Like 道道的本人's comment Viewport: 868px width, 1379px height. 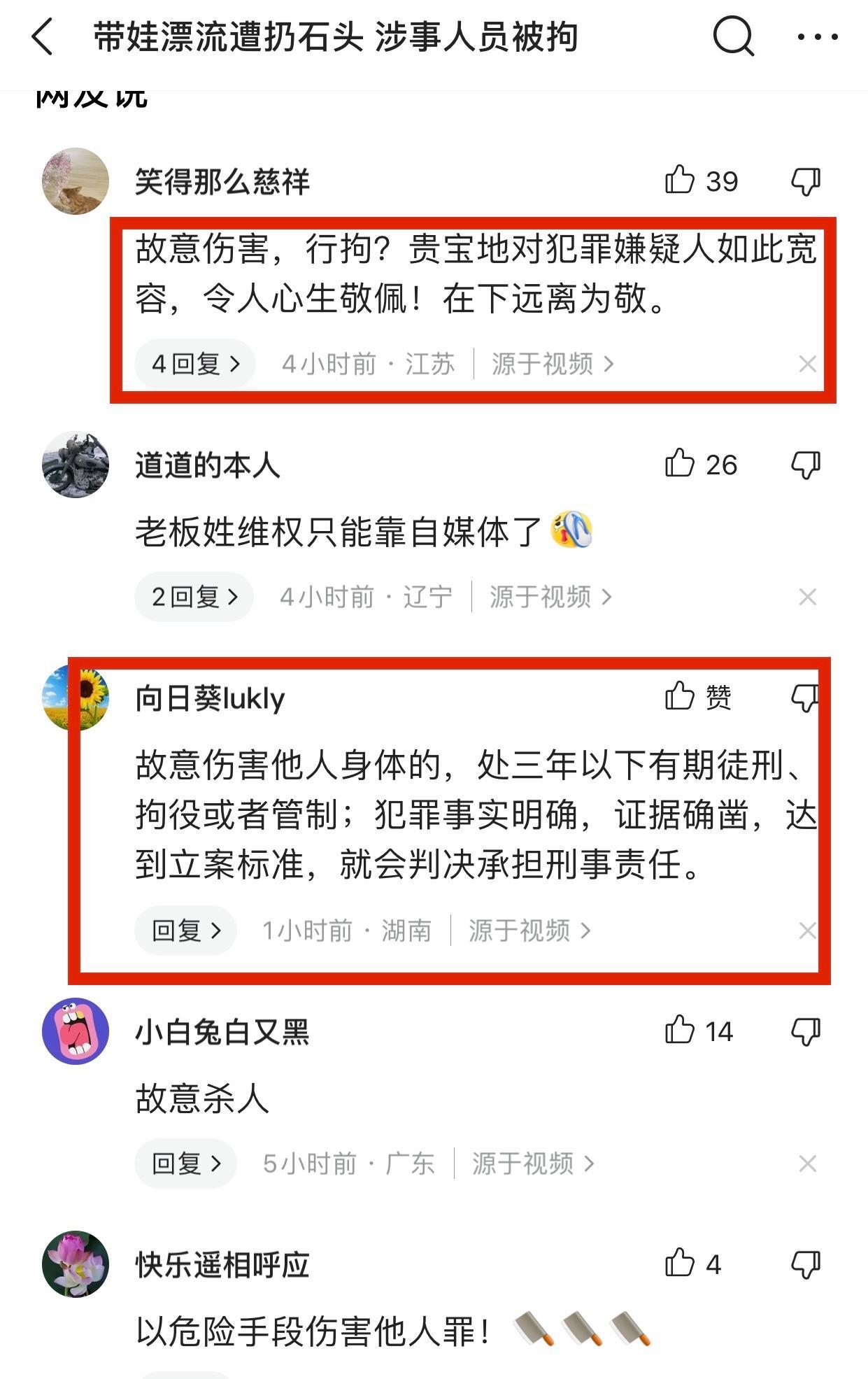pos(680,464)
